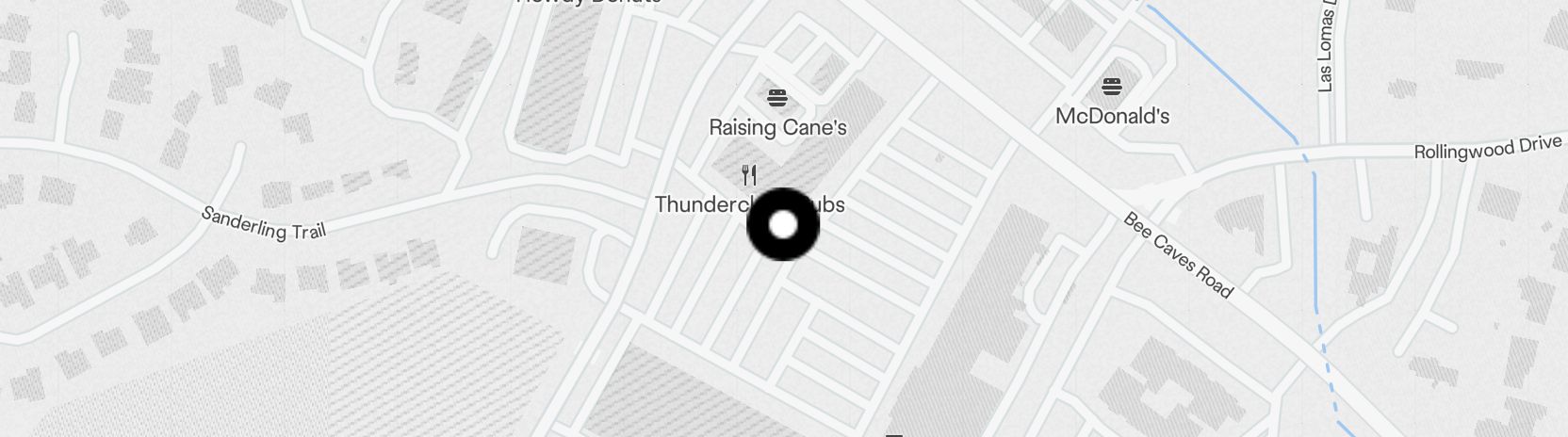Open the Thundercloud Subs restaurant pin
Image resolution: width=1568 pixels, height=437 pixels.
click(x=749, y=174)
